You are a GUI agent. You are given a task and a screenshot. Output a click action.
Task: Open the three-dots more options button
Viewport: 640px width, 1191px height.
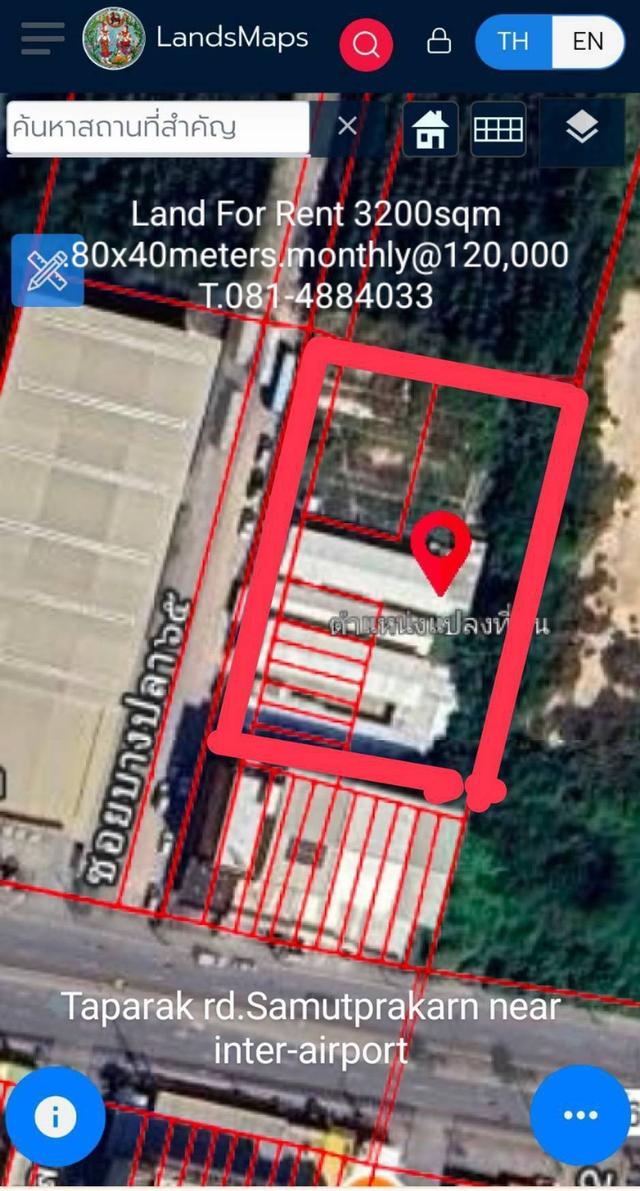point(580,1115)
